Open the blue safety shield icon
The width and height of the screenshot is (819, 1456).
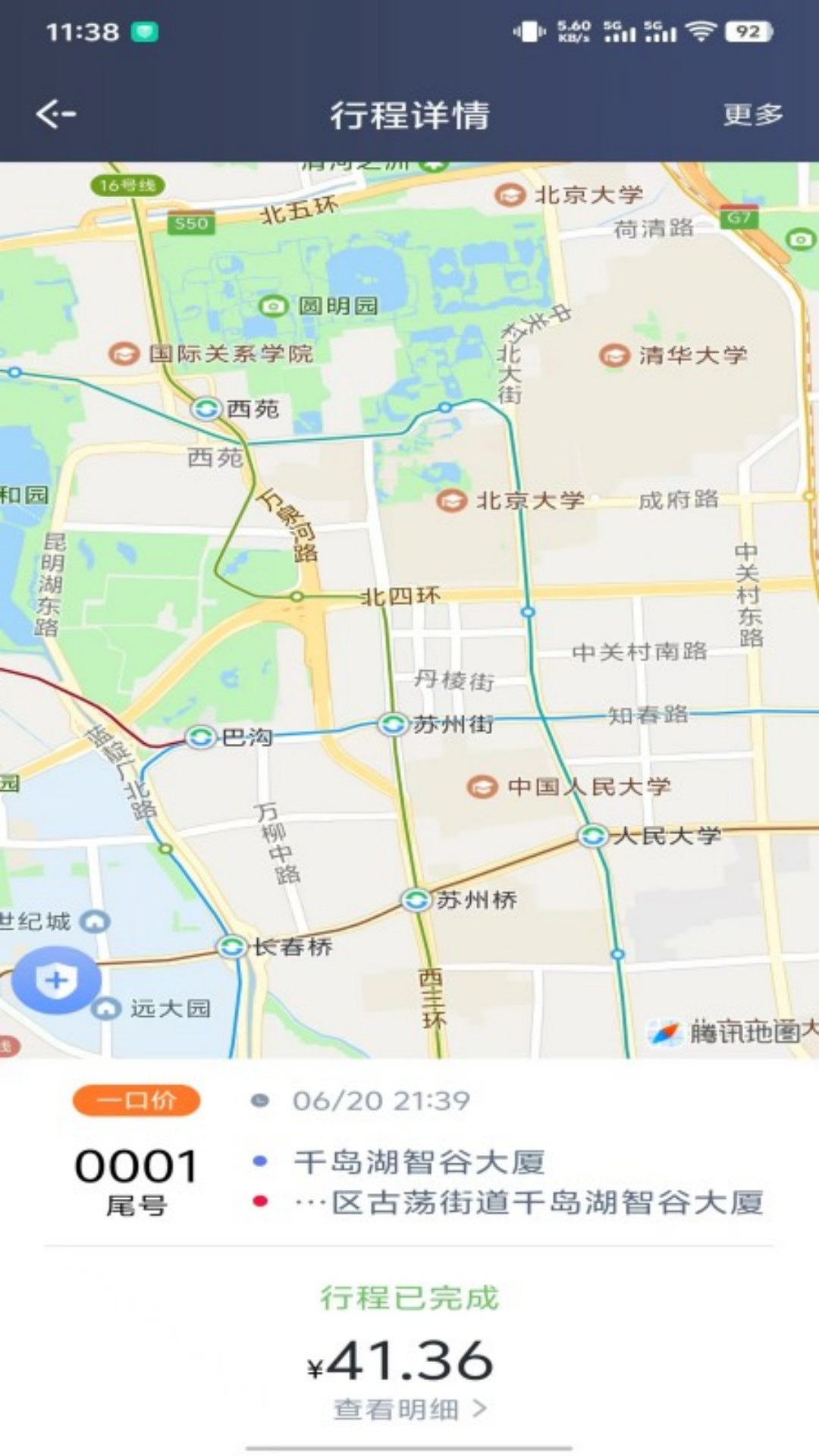click(55, 980)
